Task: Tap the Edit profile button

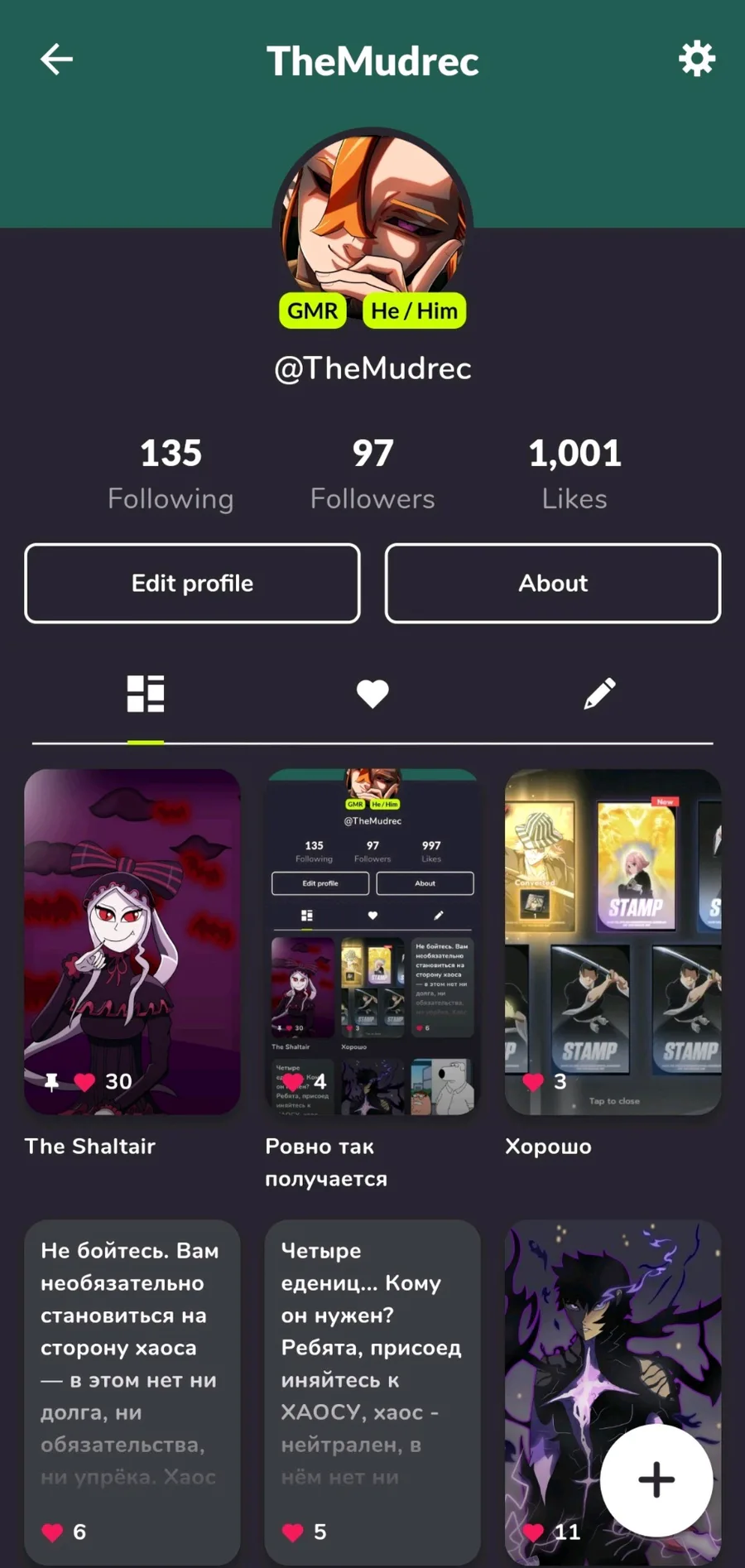Action: pos(192,583)
